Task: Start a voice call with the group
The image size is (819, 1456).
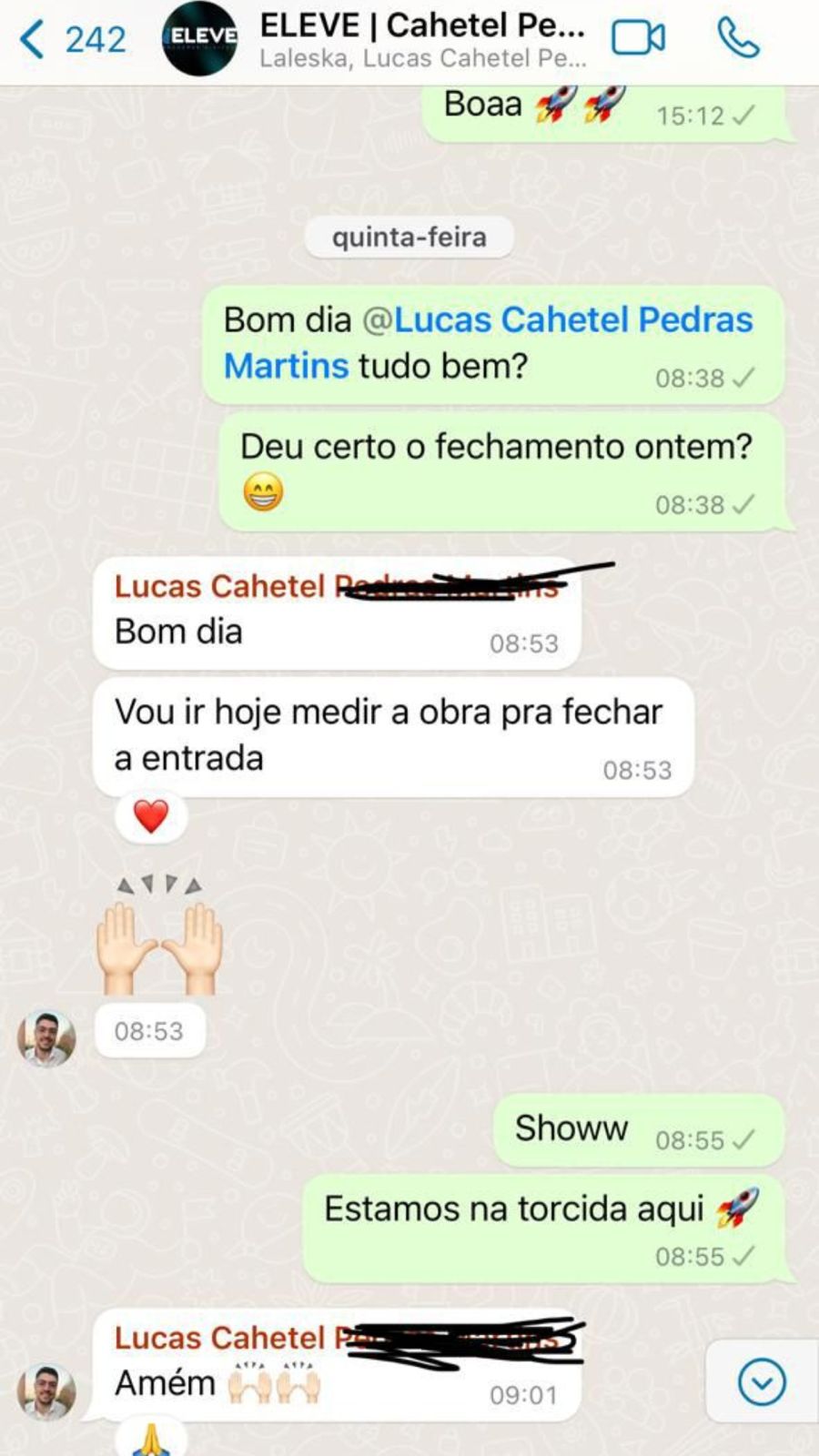Action: (737, 38)
